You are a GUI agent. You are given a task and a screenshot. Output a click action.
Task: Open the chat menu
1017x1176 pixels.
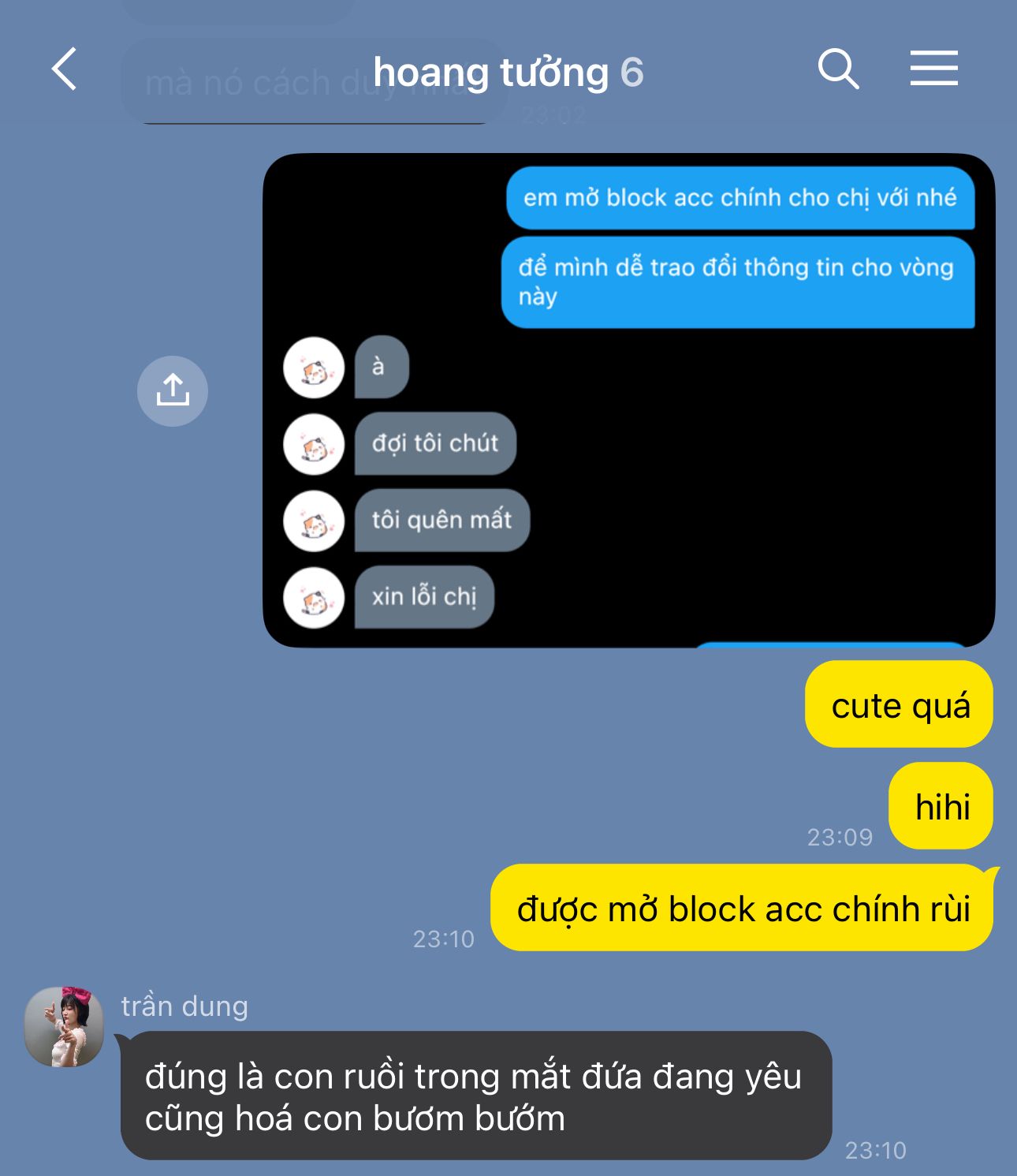pos(933,69)
